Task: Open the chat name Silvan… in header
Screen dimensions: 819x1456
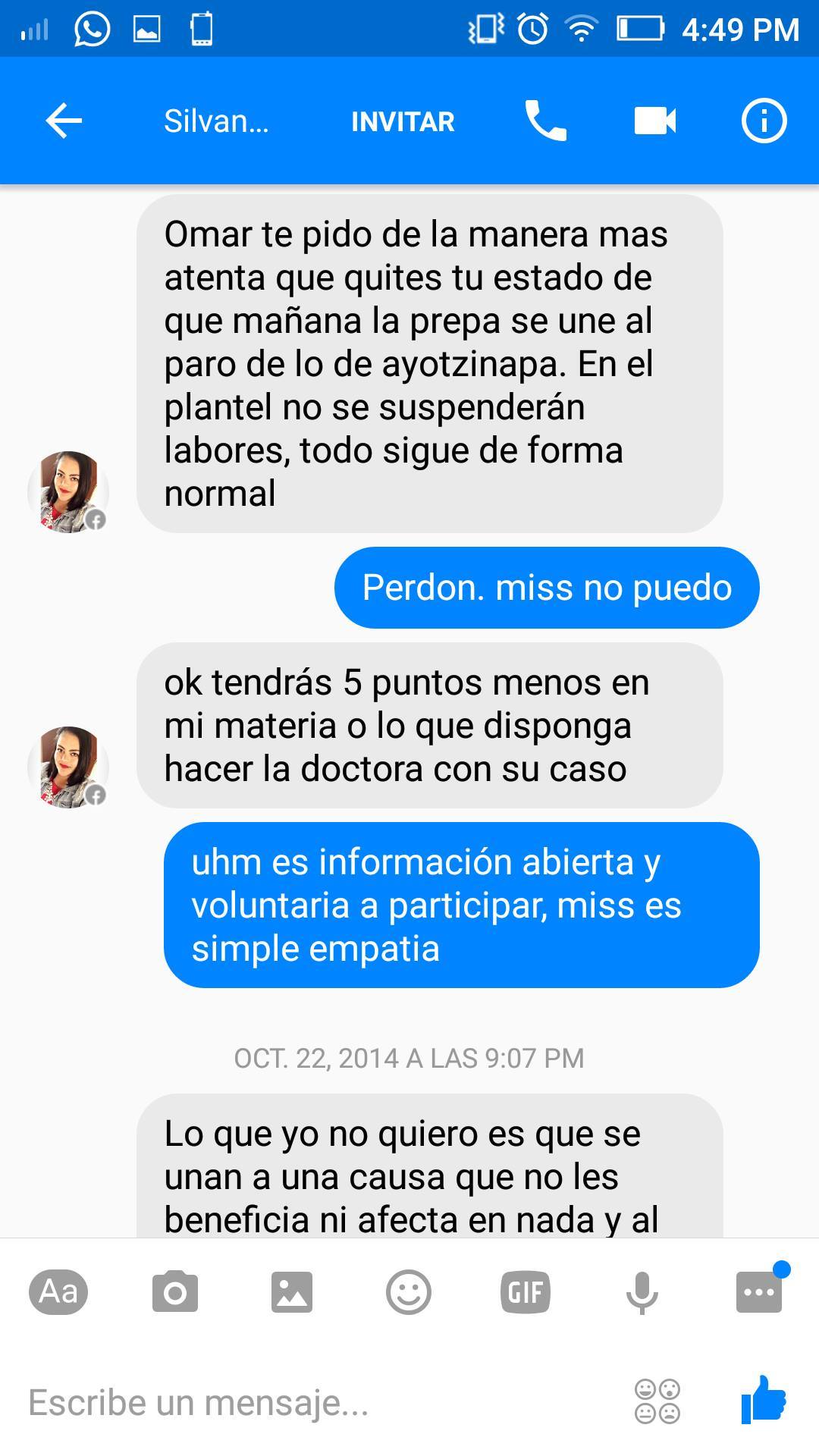Action: tap(216, 121)
